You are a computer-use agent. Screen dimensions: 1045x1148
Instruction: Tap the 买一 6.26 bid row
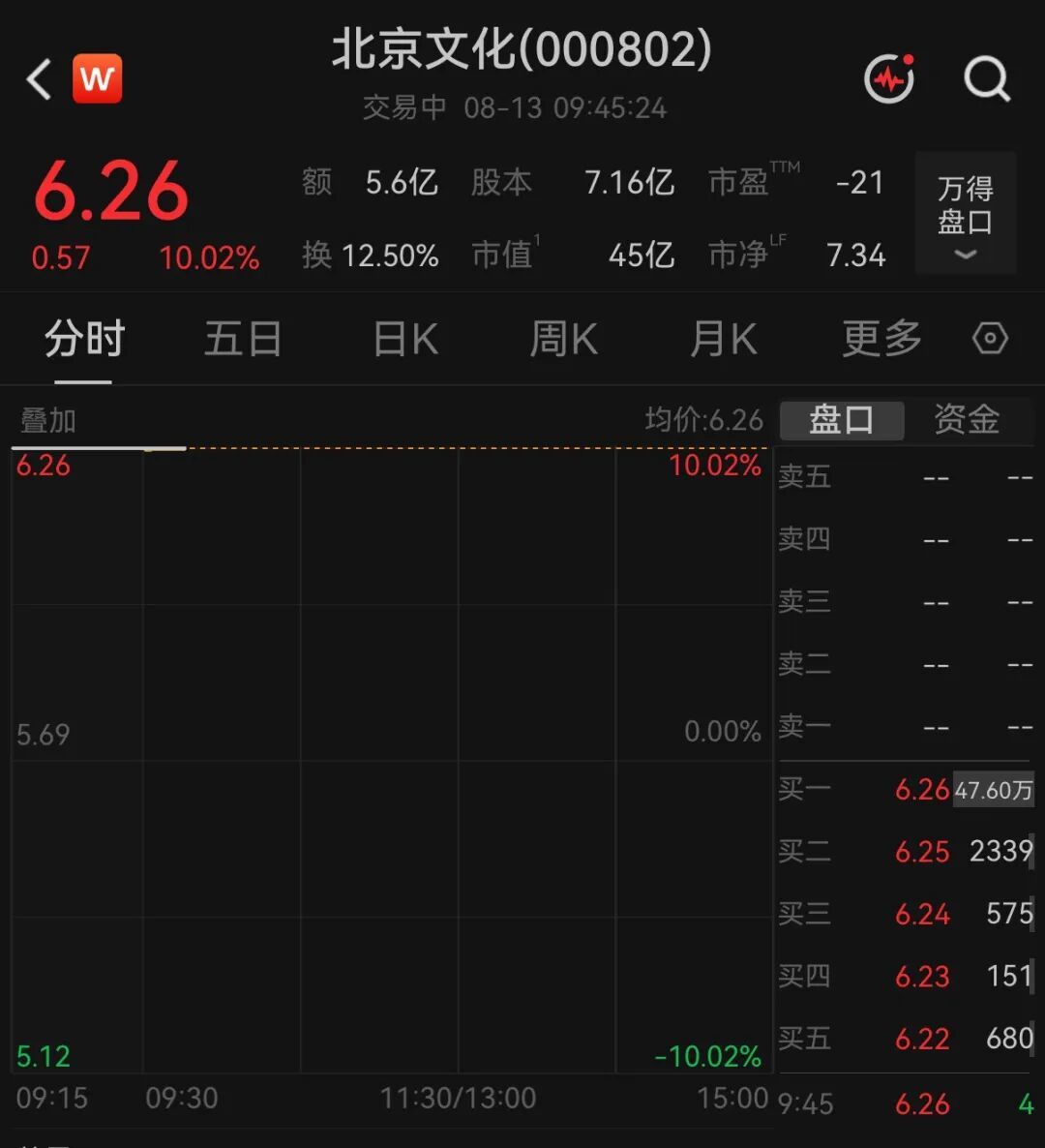pyautogui.click(x=906, y=790)
